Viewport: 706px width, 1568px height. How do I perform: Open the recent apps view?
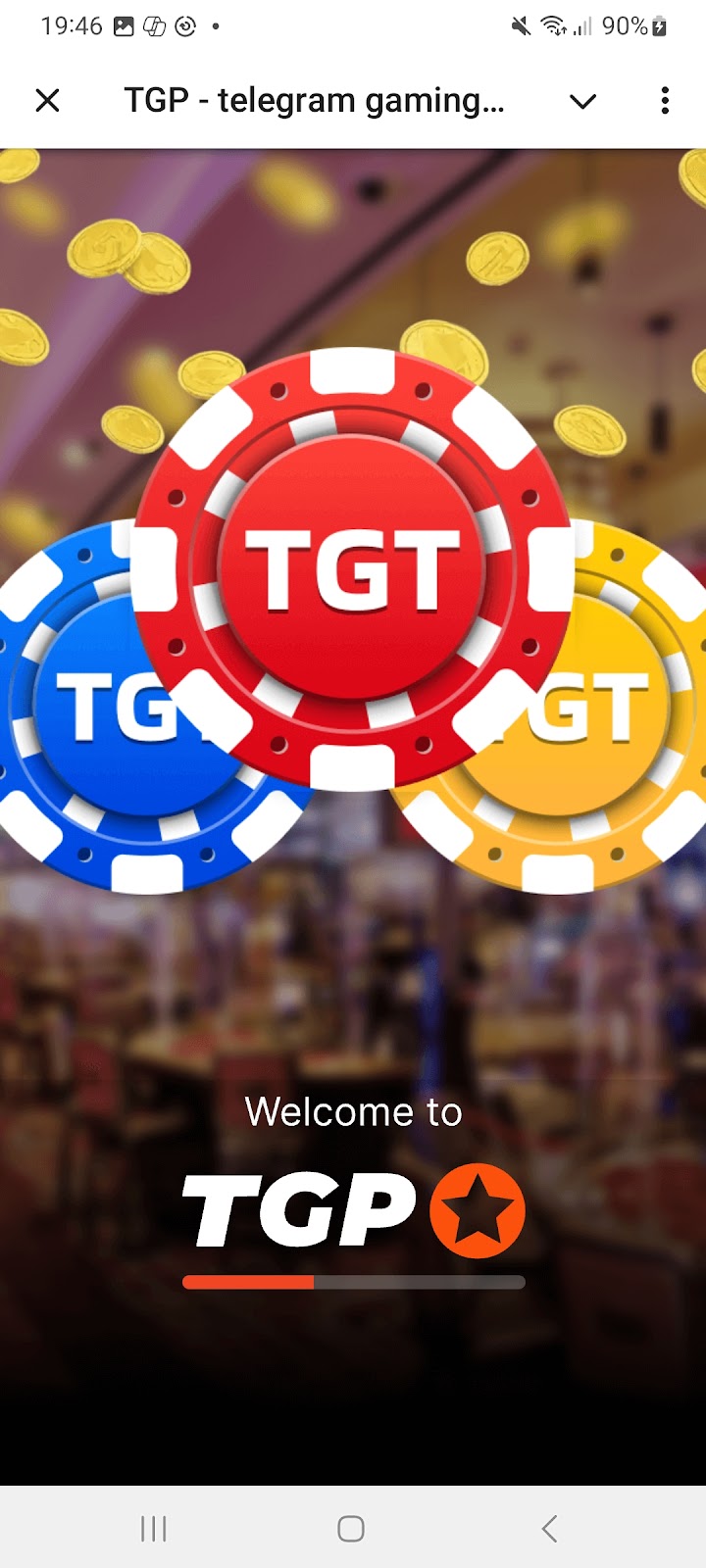click(x=154, y=1528)
